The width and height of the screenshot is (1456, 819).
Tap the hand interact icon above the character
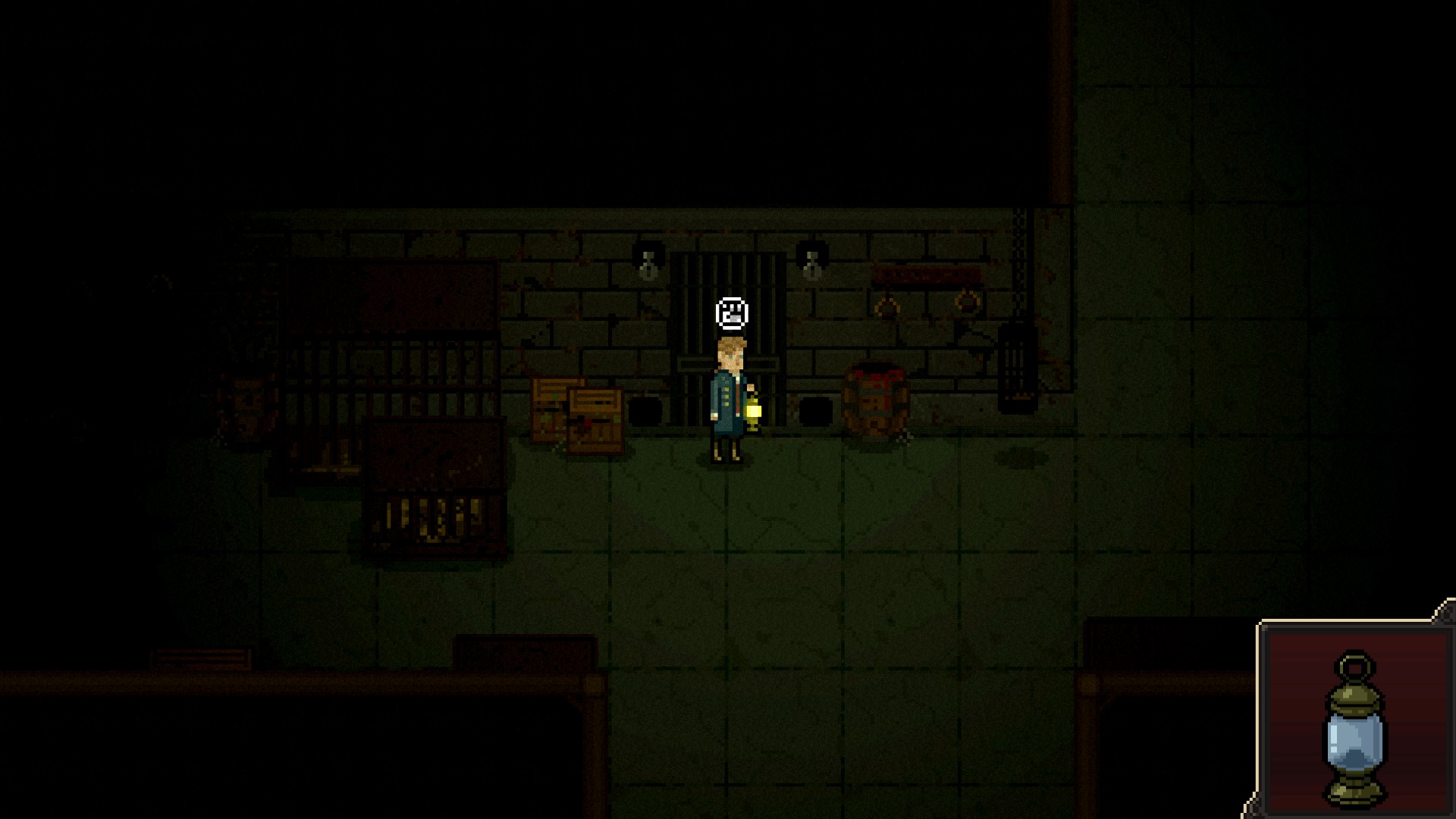point(732,313)
